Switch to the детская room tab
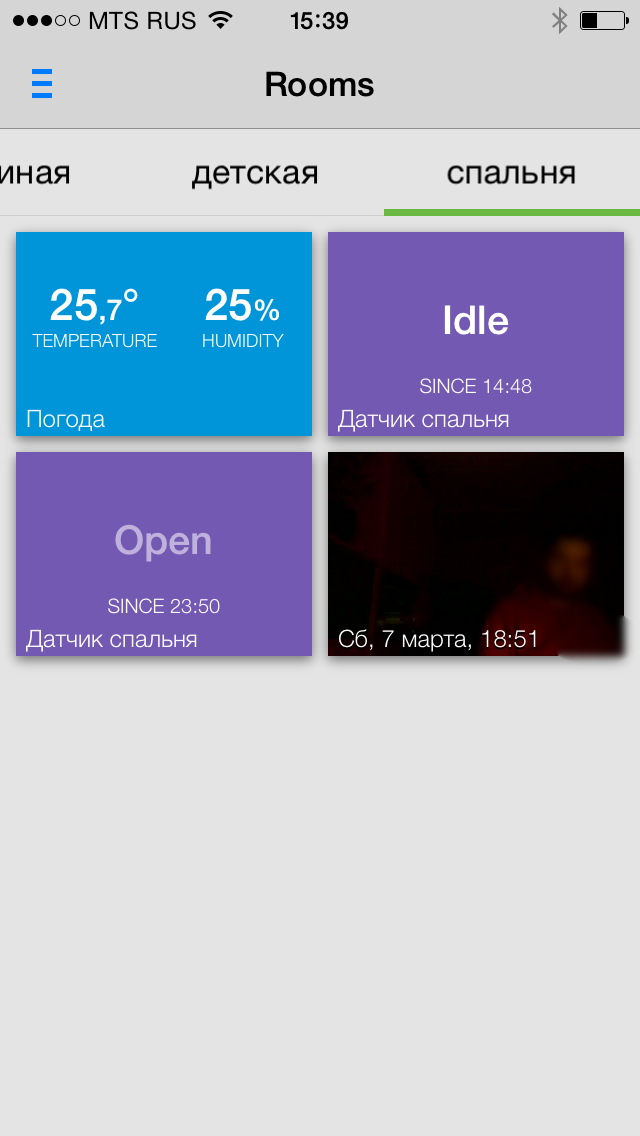The width and height of the screenshot is (640, 1136). (x=255, y=173)
